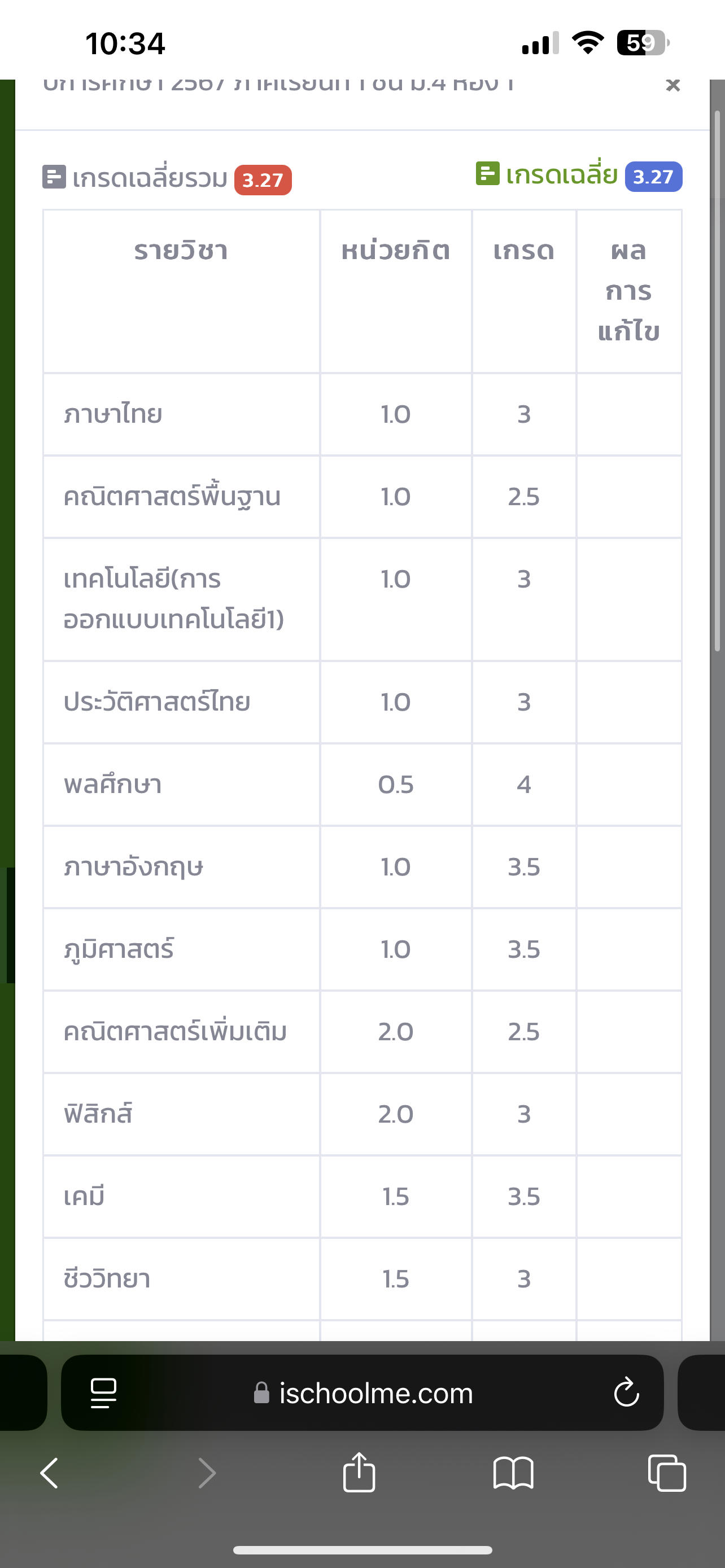The image size is (725, 1568).
Task: Reload the ischoolme.com page
Action: (626, 1392)
